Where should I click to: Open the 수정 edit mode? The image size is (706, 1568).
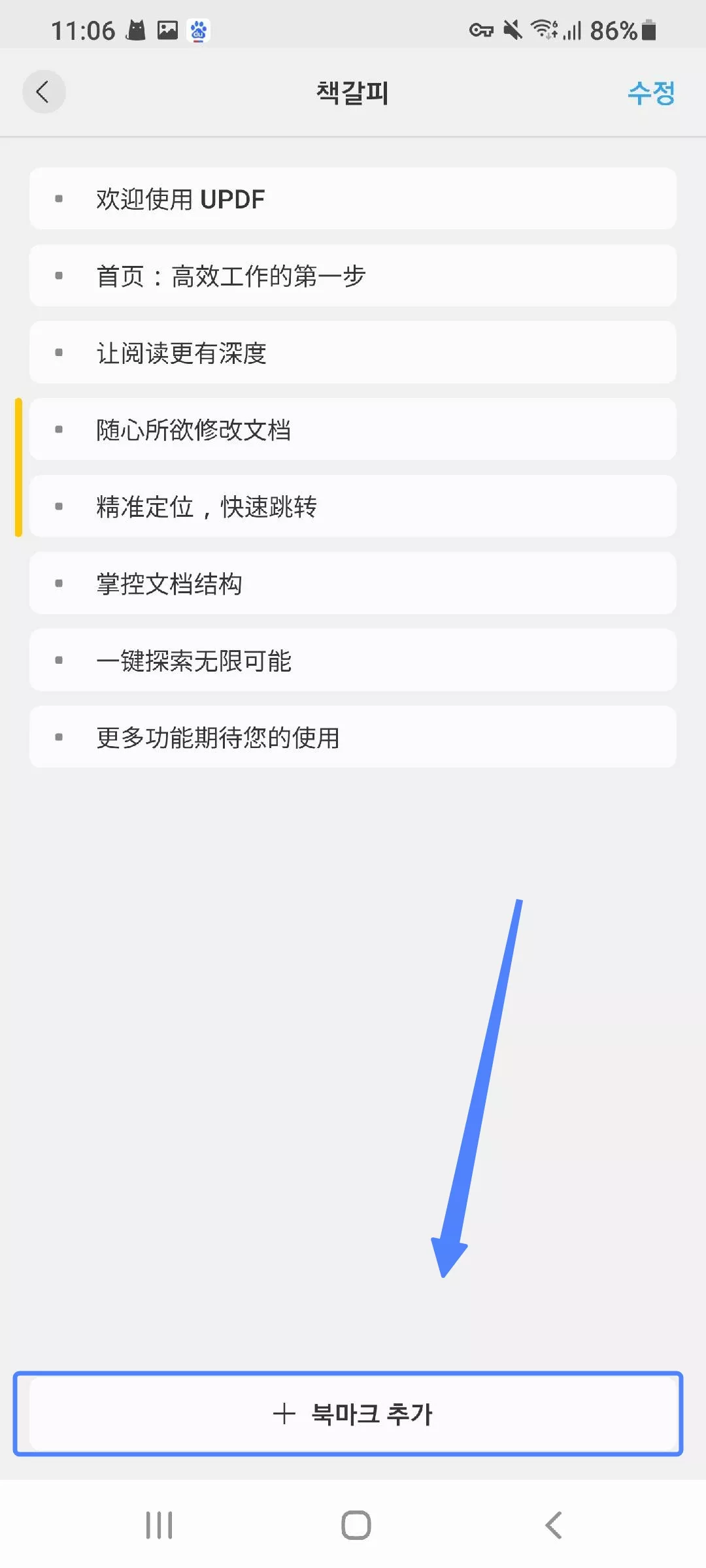coord(652,93)
